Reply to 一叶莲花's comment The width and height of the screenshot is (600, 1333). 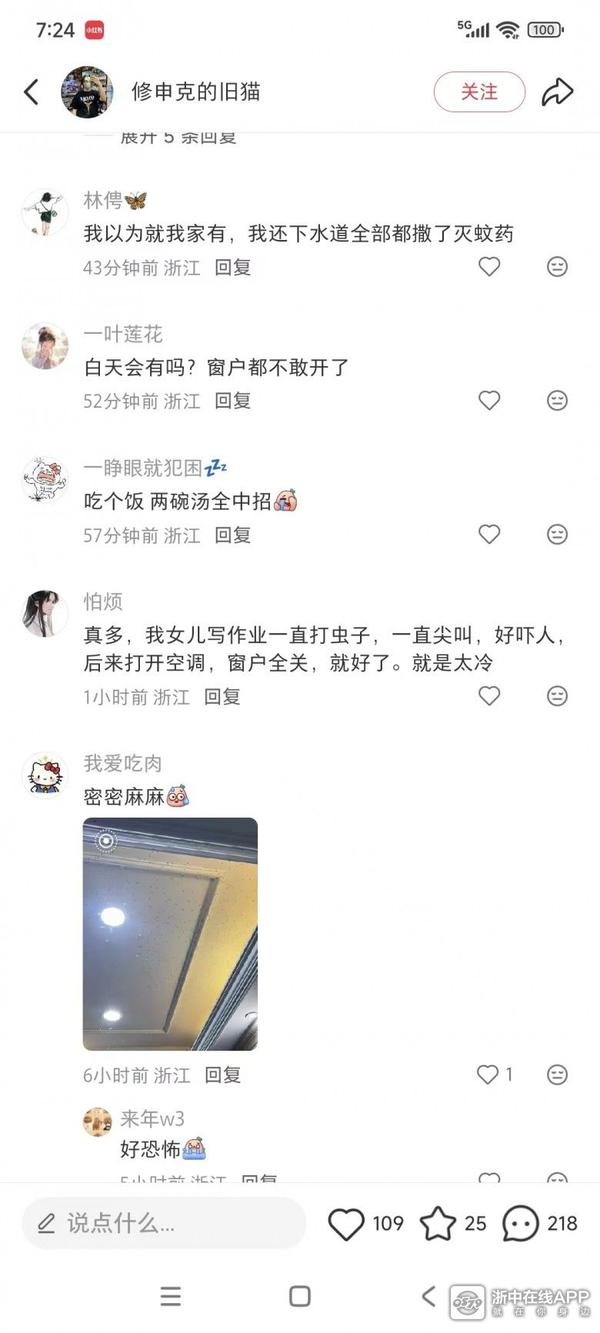233,401
